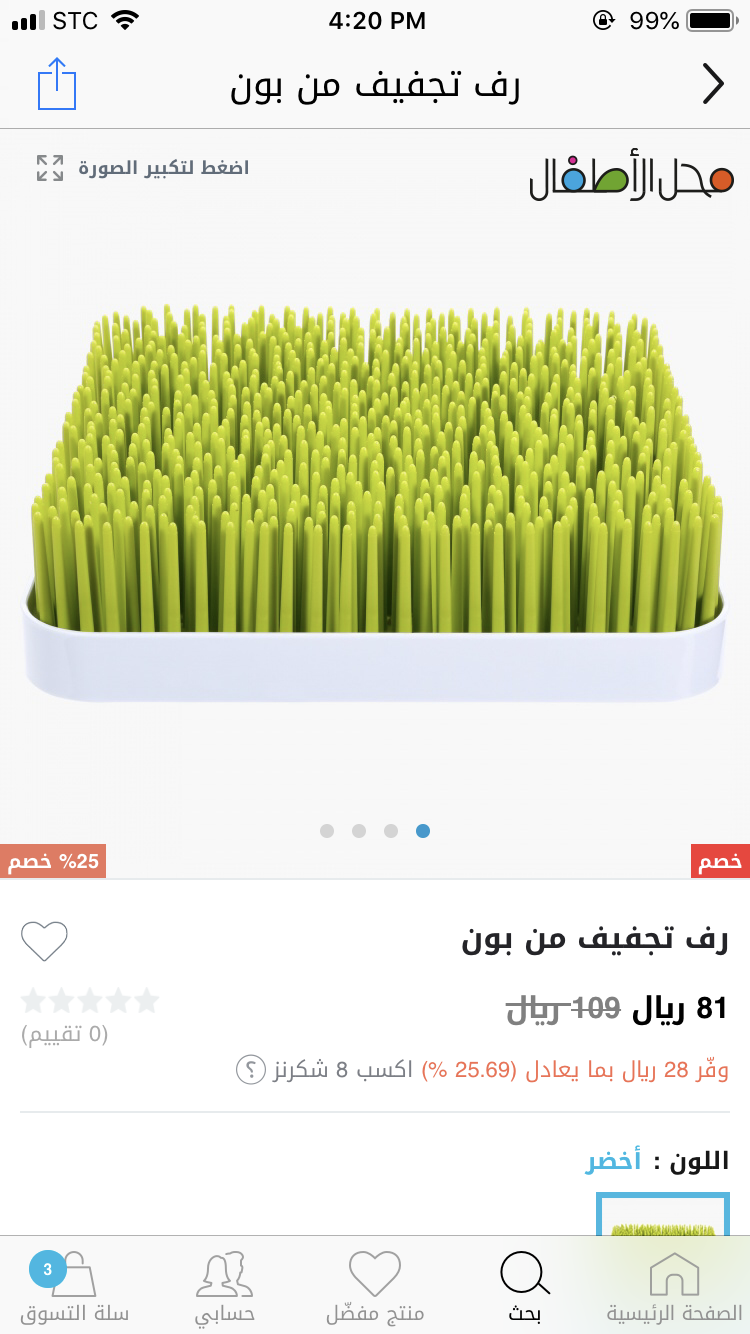Switch to the بحث search tab
The image size is (750, 1334).
[x=524, y=1286]
